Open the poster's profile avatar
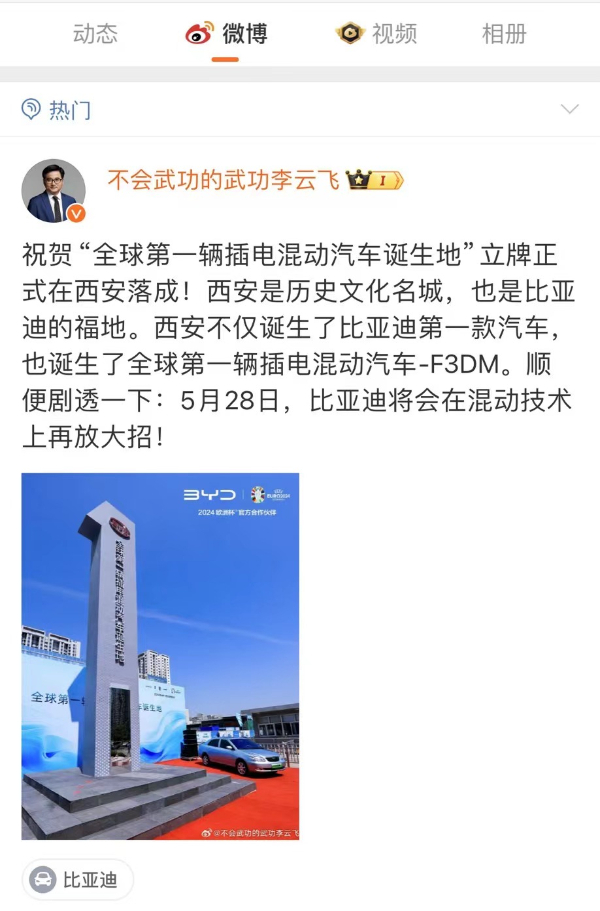This screenshot has height=911, width=600. (x=53, y=190)
